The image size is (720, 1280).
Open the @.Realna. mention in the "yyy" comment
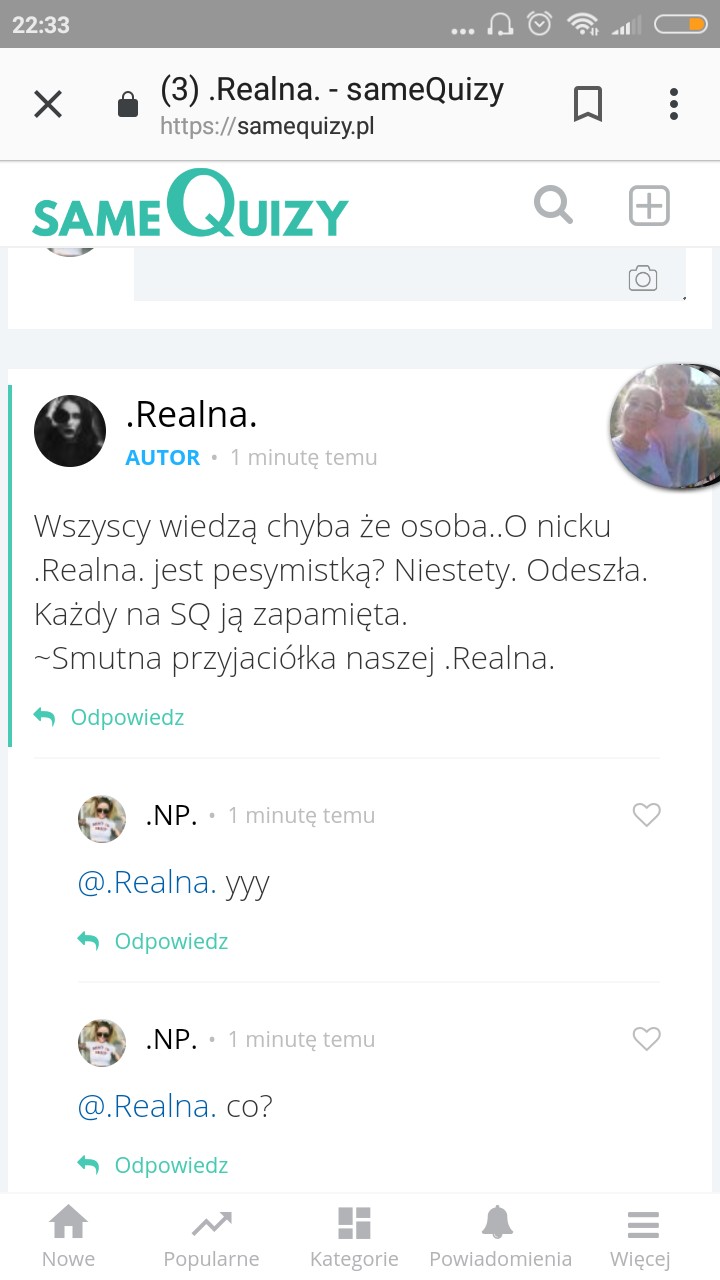pos(147,882)
